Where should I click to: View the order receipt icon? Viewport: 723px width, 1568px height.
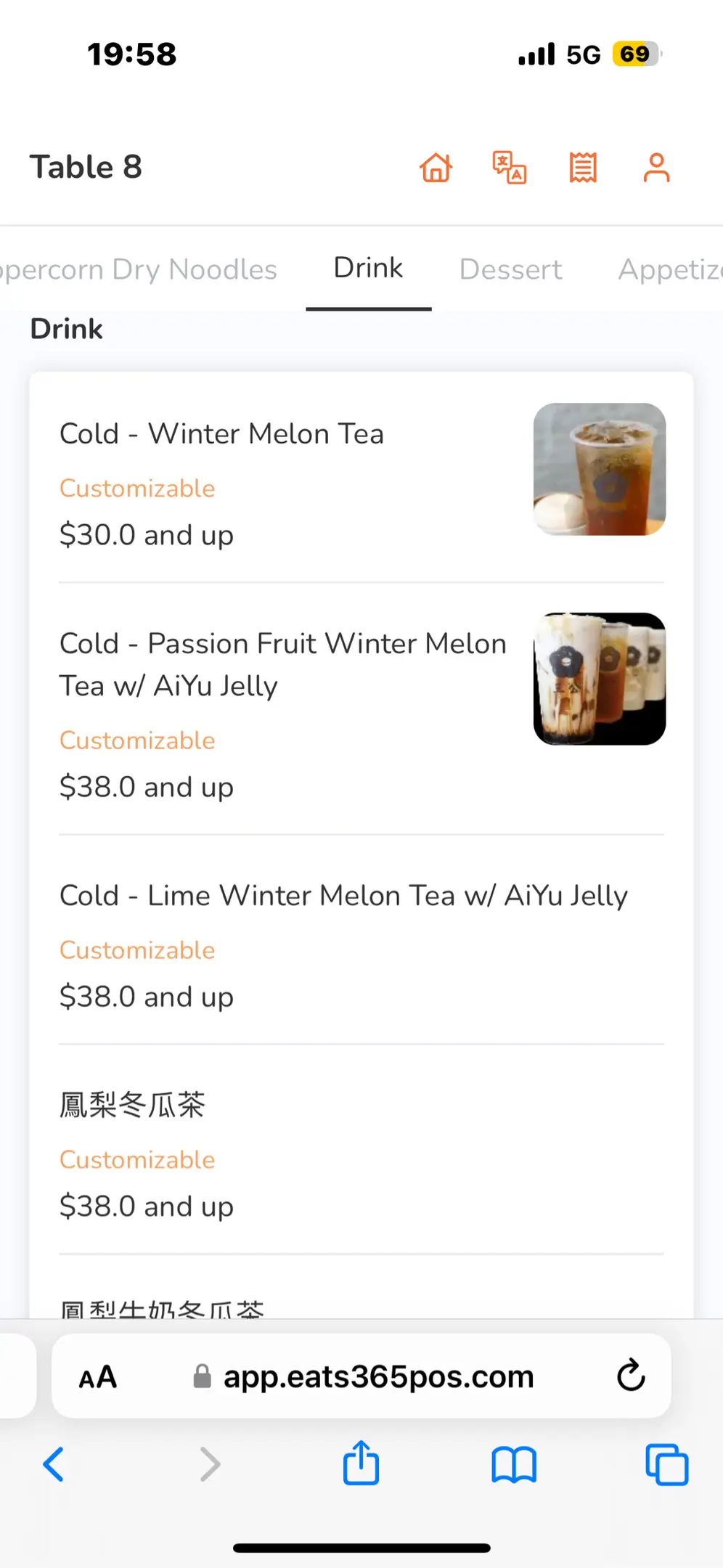[583, 168]
